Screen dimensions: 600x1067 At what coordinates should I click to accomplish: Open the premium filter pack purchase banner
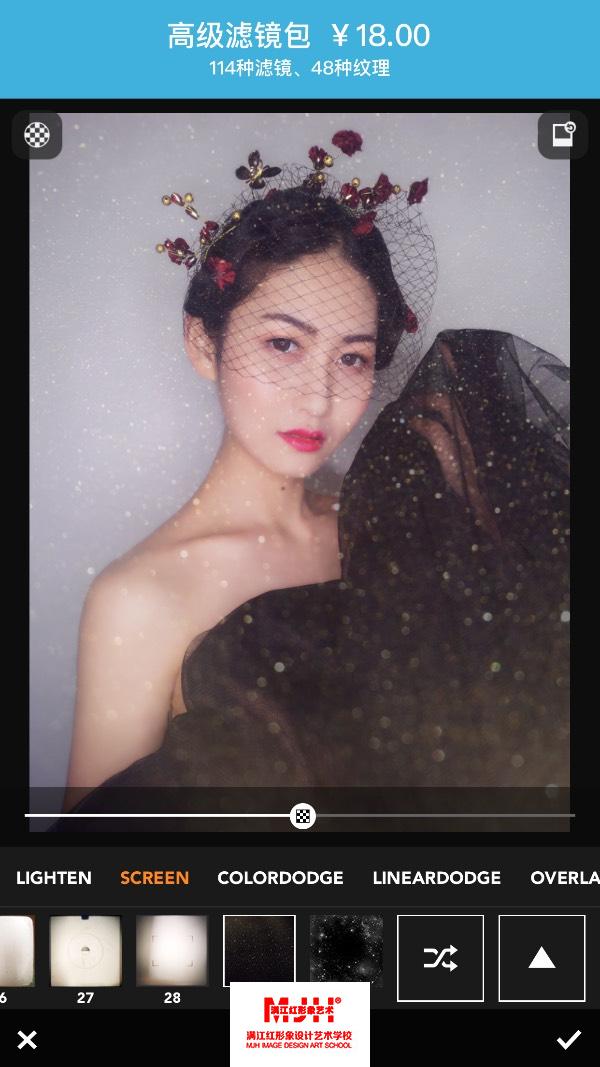(299, 49)
